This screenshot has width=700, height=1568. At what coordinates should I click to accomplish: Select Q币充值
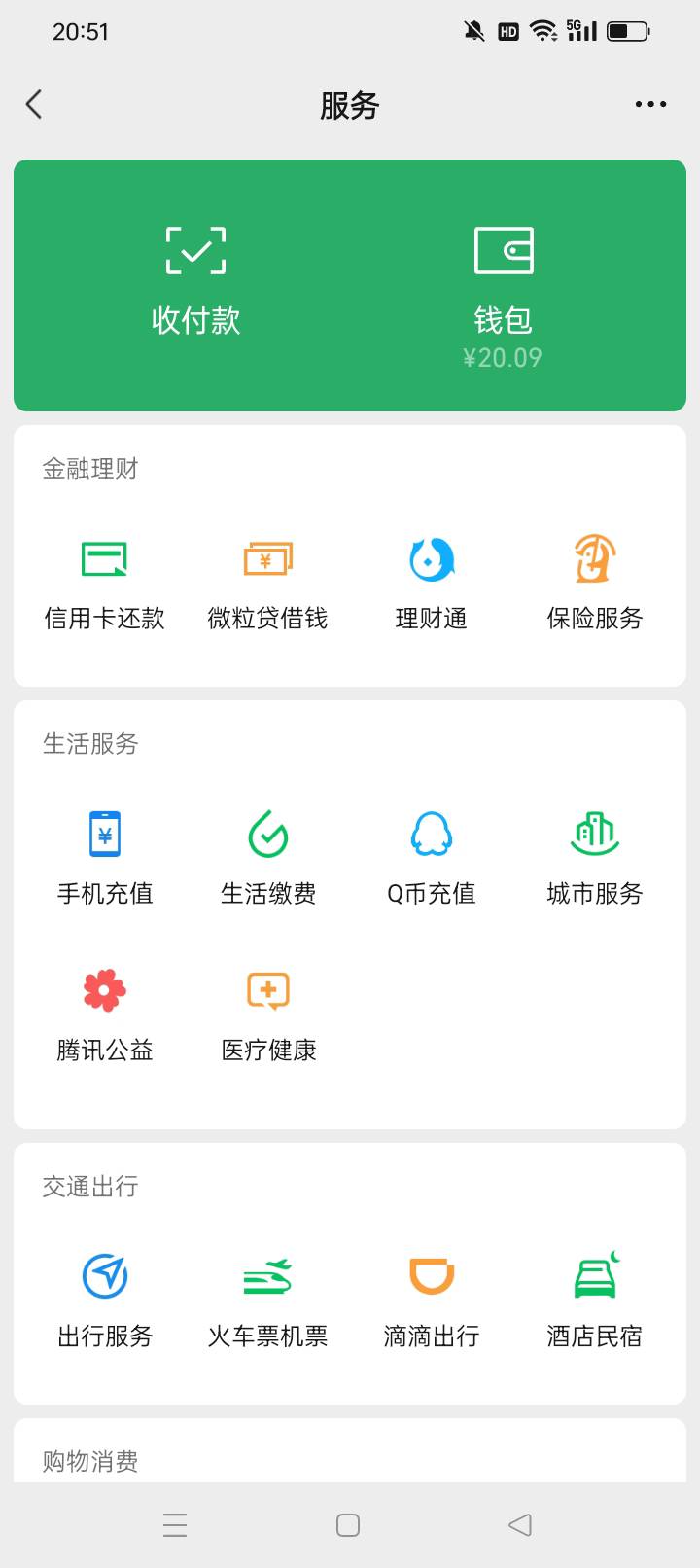tap(431, 857)
